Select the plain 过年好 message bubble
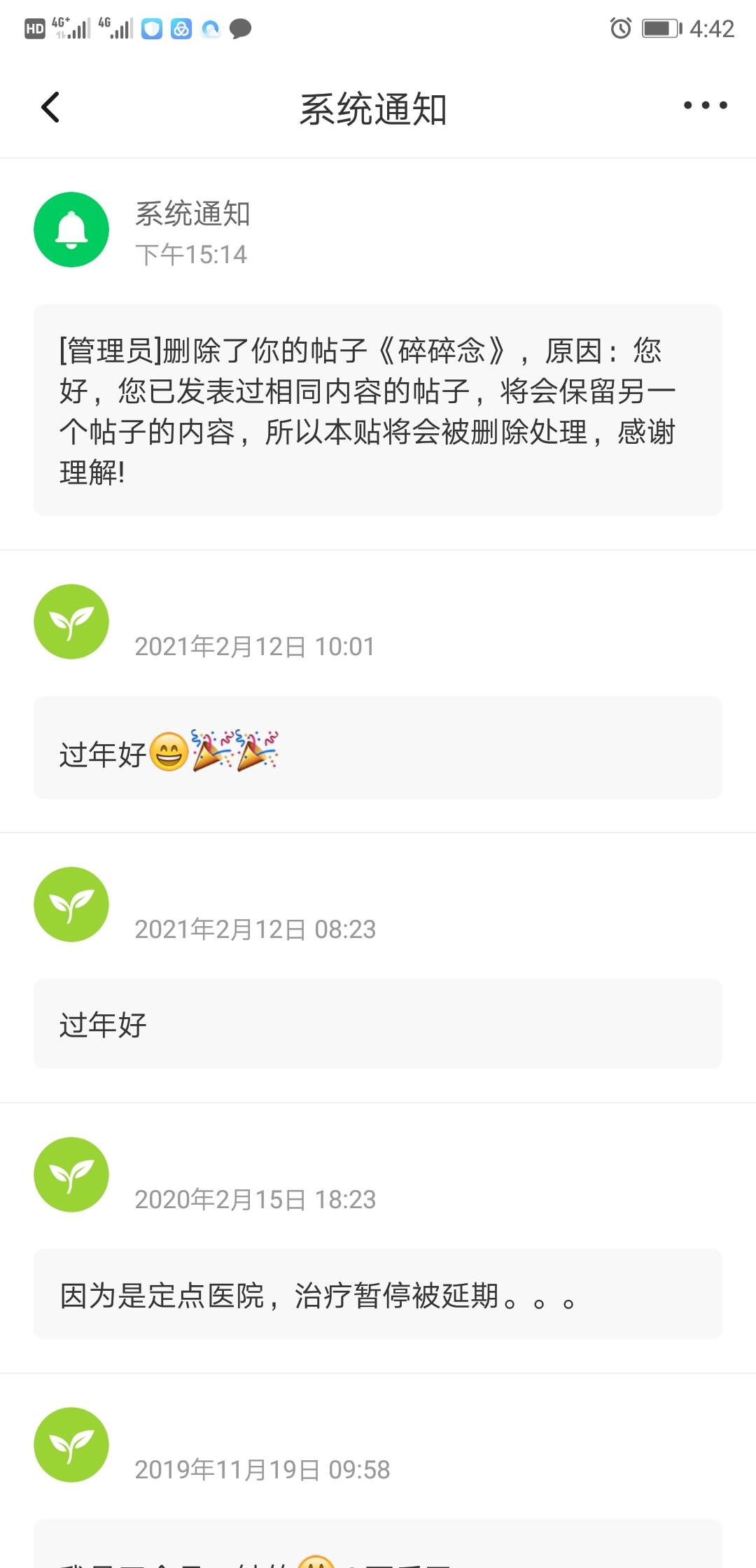The width and height of the screenshot is (756, 1568). pyautogui.click(x=377, y=1023)
